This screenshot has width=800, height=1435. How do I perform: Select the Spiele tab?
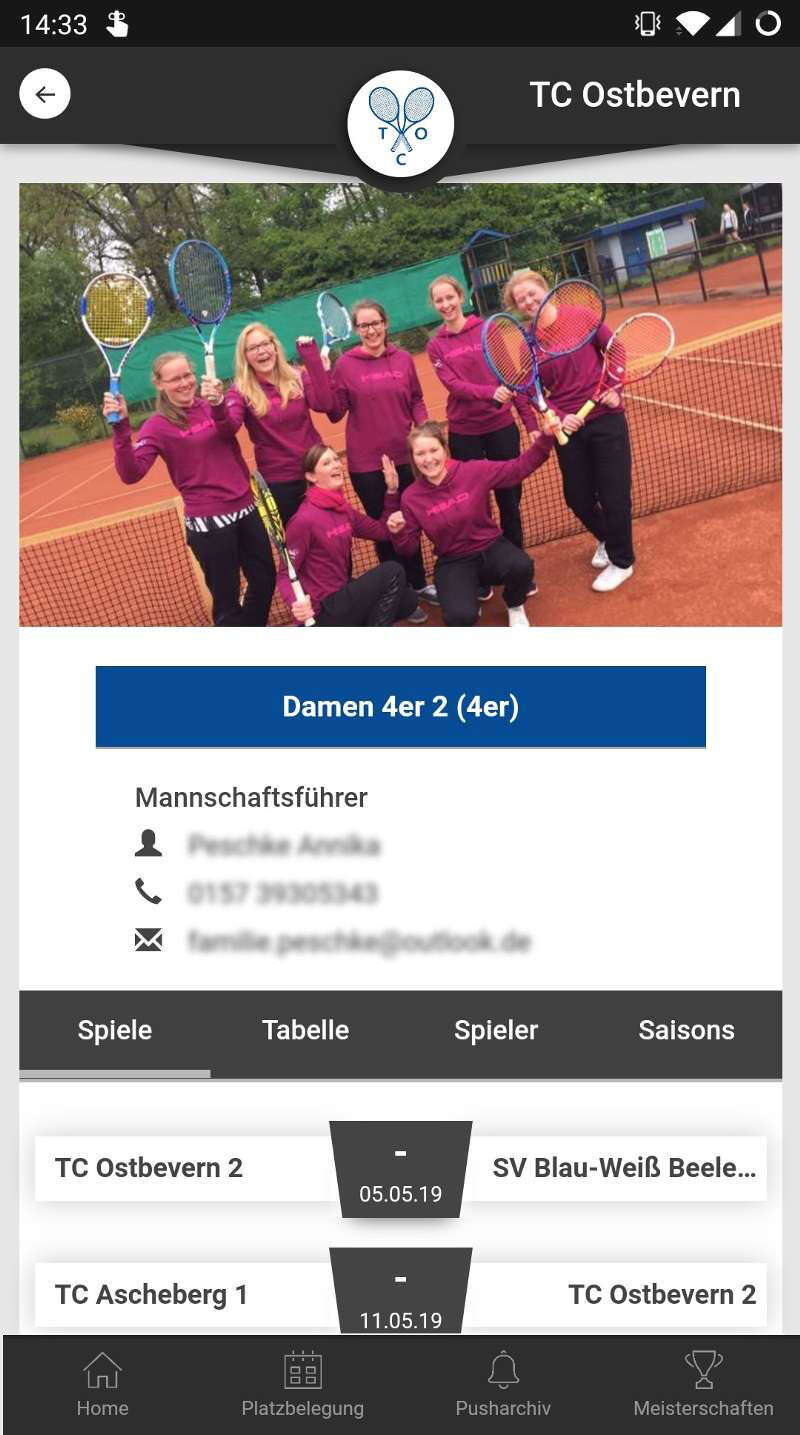click(115, 1031)
